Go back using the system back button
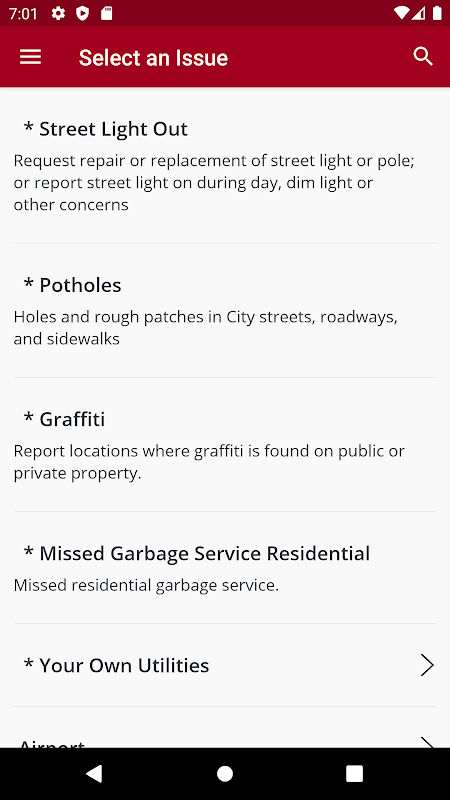 [x=94, y=774]
